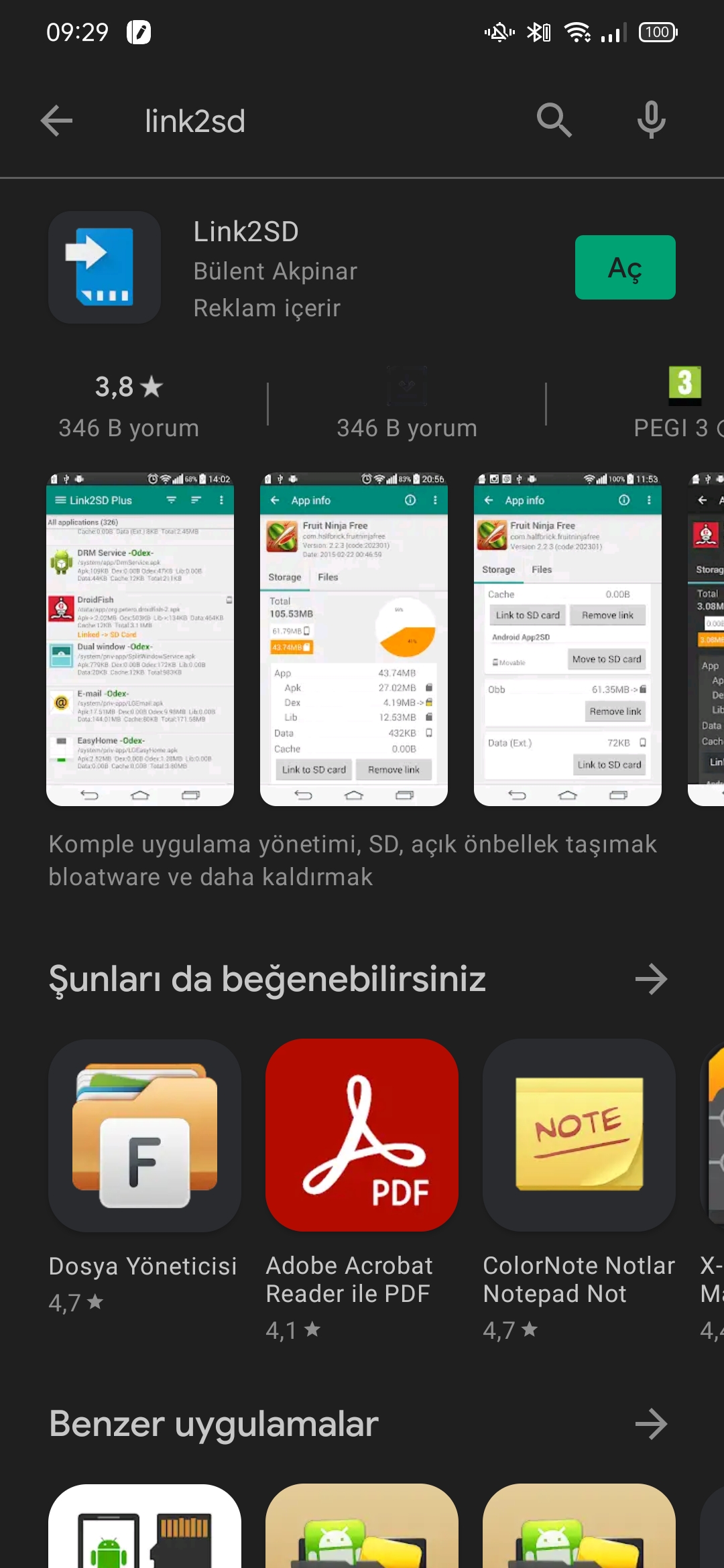Screen dimensions: 724x1568
Task: Tap the green Aç button
Action: (625, 267)
